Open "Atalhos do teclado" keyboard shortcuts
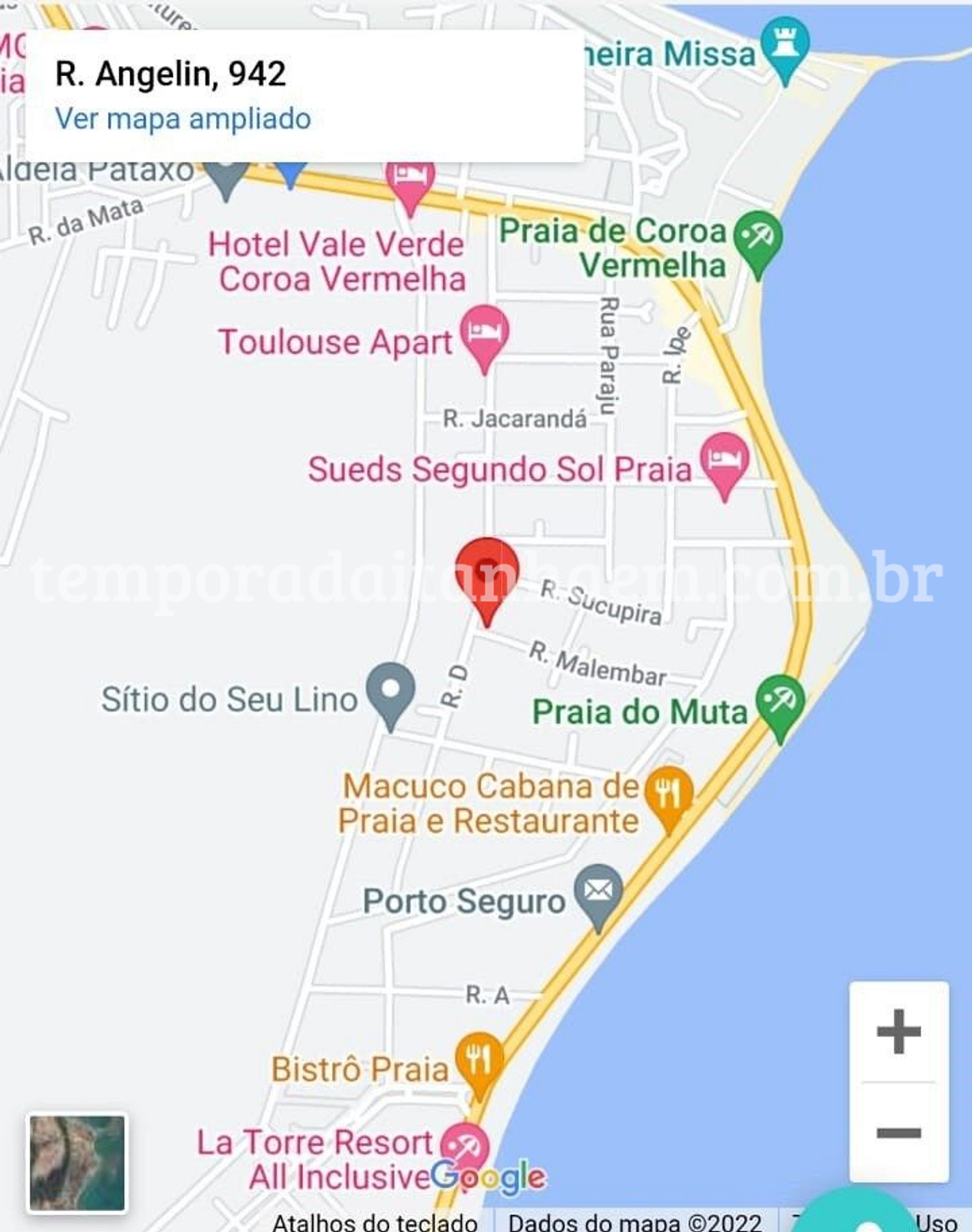 click(374, 1222)
